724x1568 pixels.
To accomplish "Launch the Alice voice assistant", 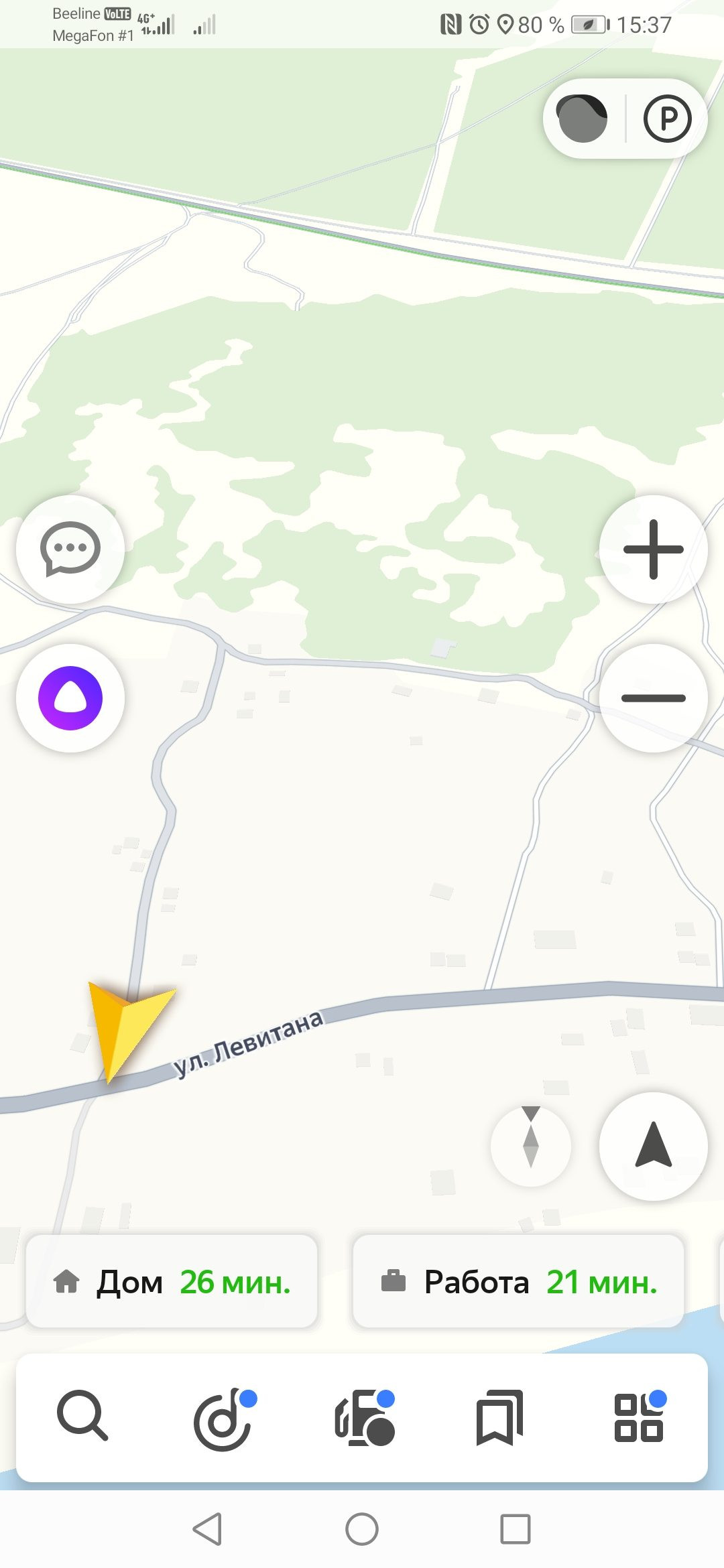I will [70, 698].
